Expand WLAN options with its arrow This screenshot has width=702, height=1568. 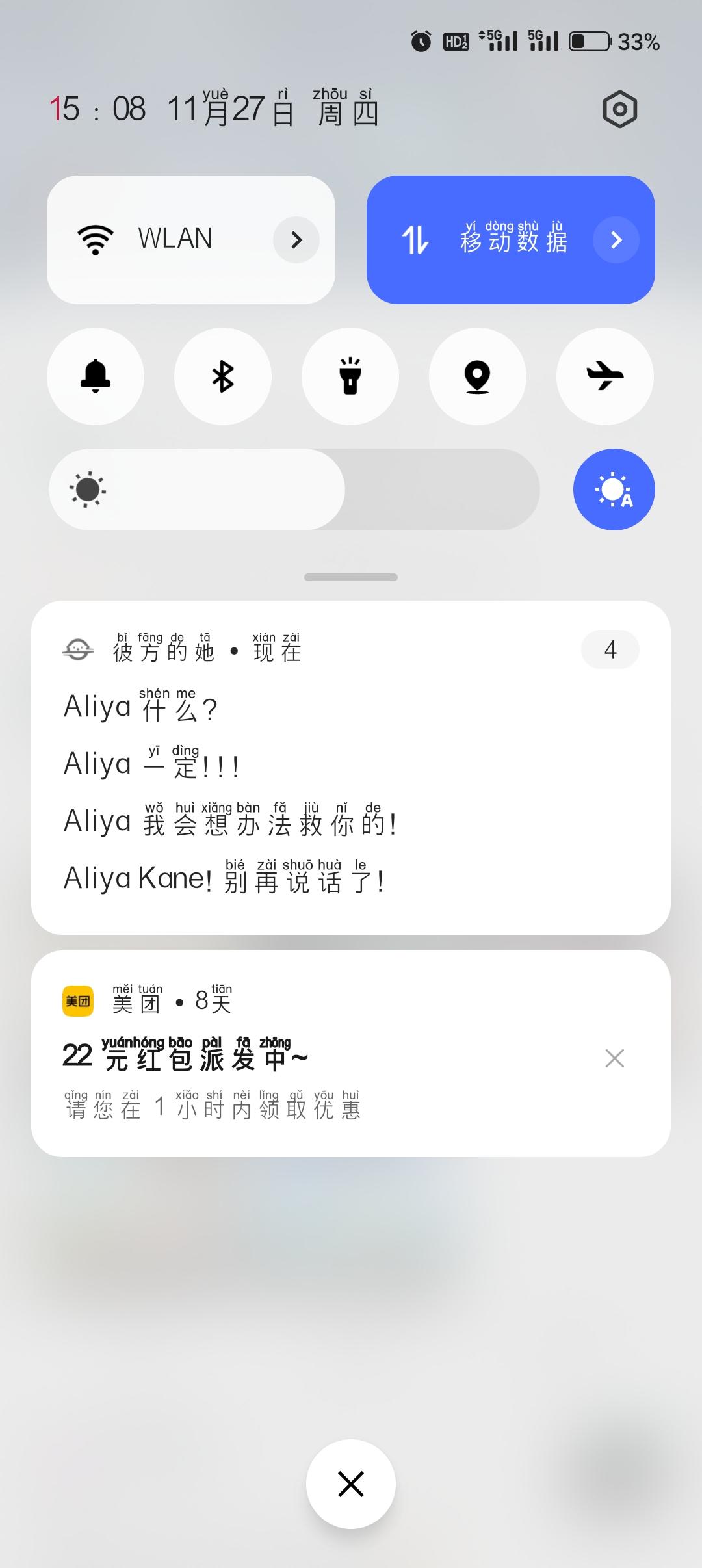tap(296, 240)
